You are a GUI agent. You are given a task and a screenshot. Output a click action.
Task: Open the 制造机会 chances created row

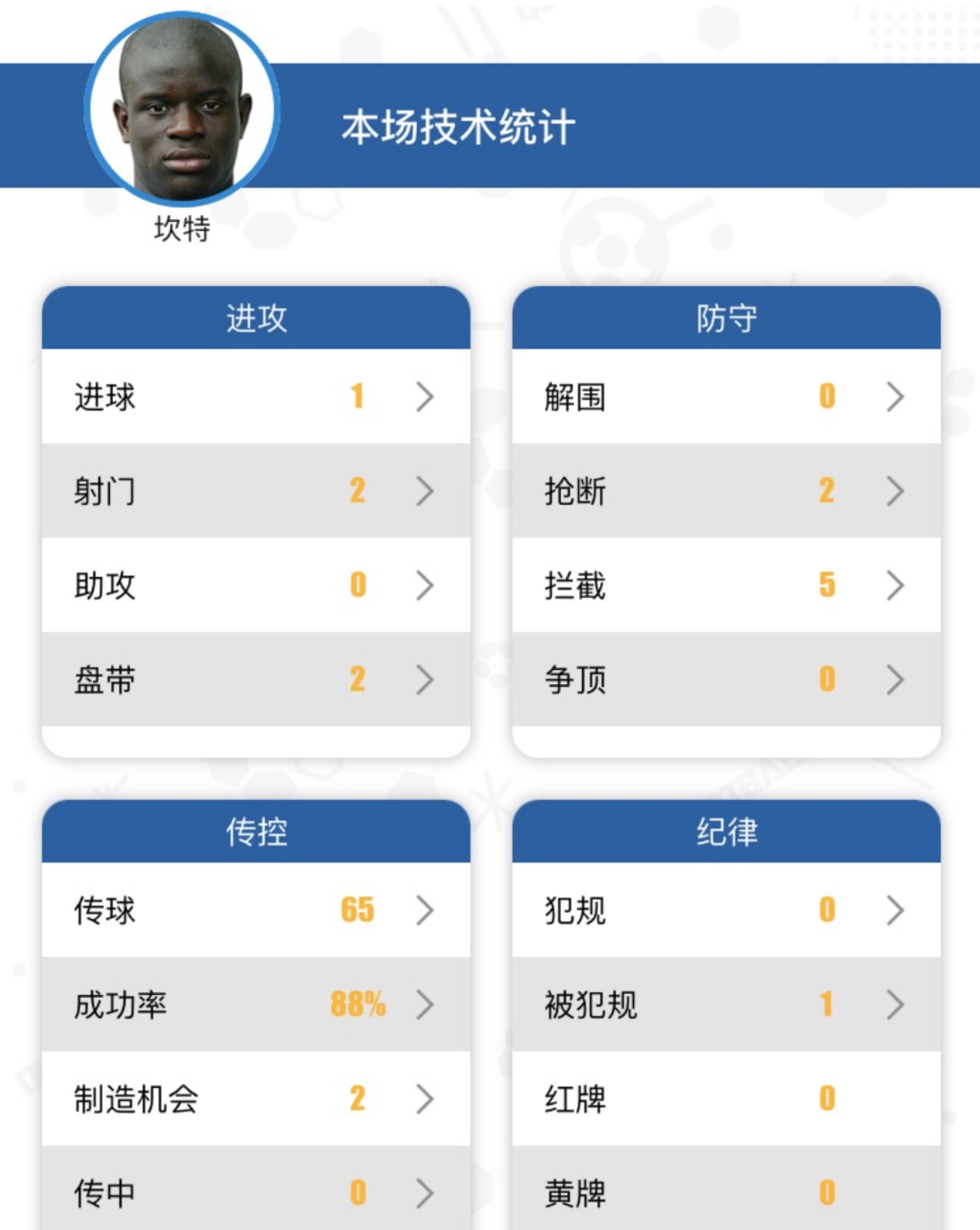pos(255,1098)
